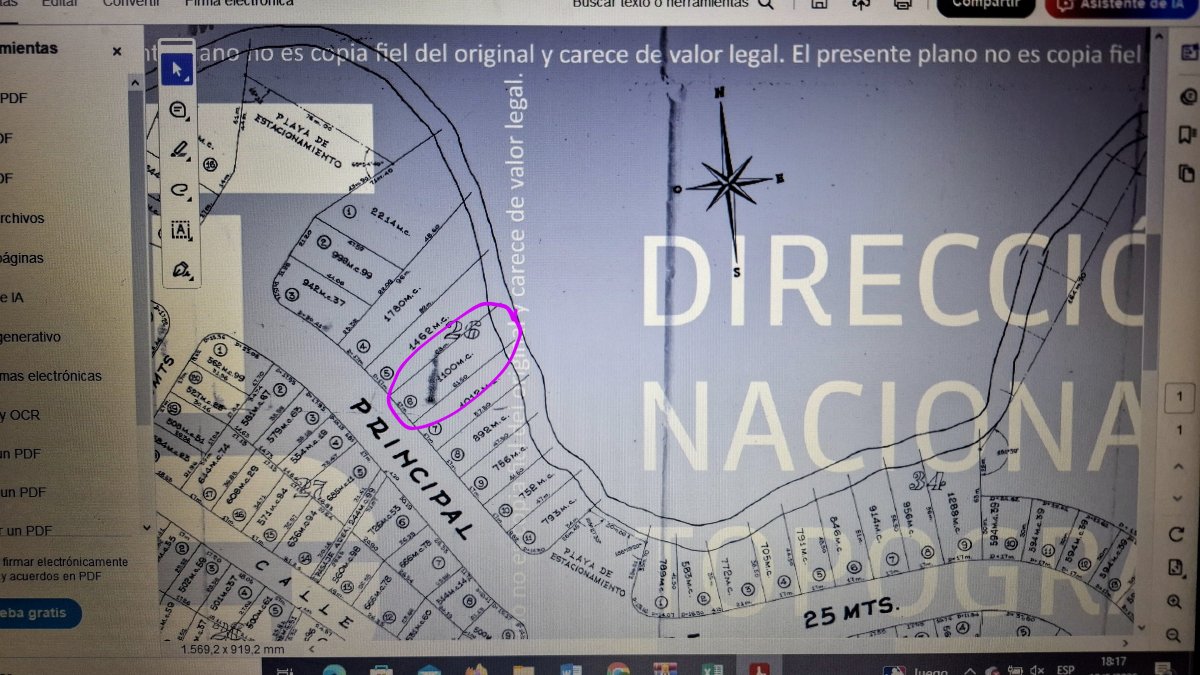Choose the freehand draw tool
1200x675 pixels.
(x=180, y=189)
